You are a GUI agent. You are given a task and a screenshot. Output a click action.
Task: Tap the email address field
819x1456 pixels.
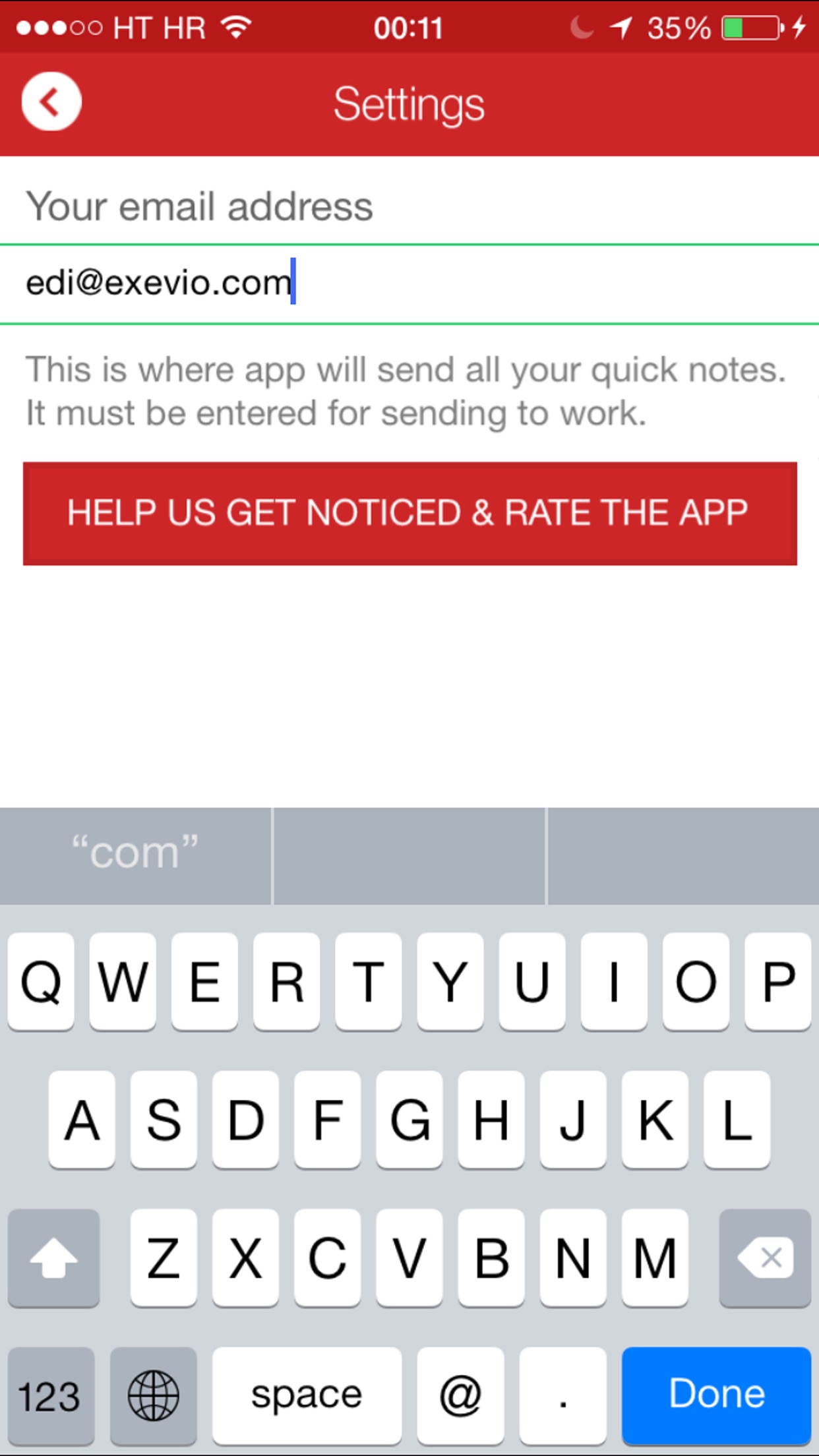tap(409, 284)
